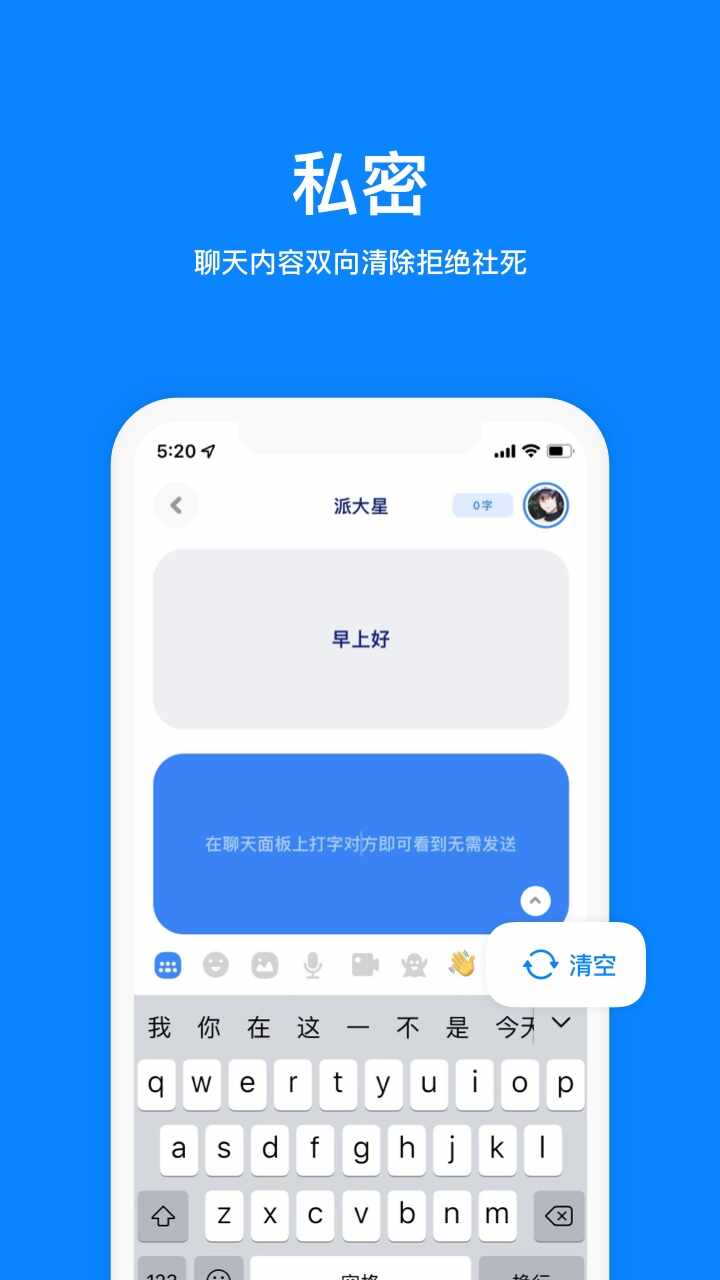The width and height of the screenshot is (720, 1280).
Task: Open the smiley emoji icon in toolbar
Action: (x=216, y=965)
